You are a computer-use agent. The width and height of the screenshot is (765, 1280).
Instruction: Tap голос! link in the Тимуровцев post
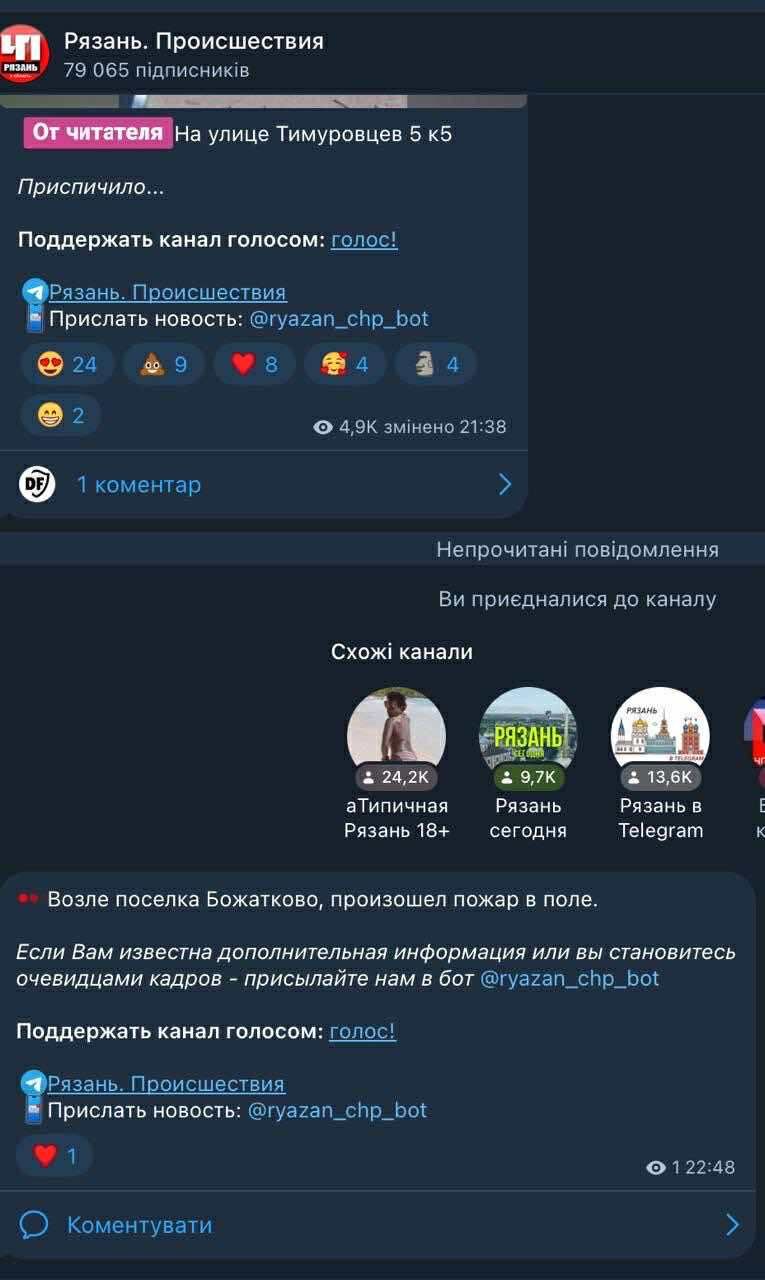[x=364, y=240]
